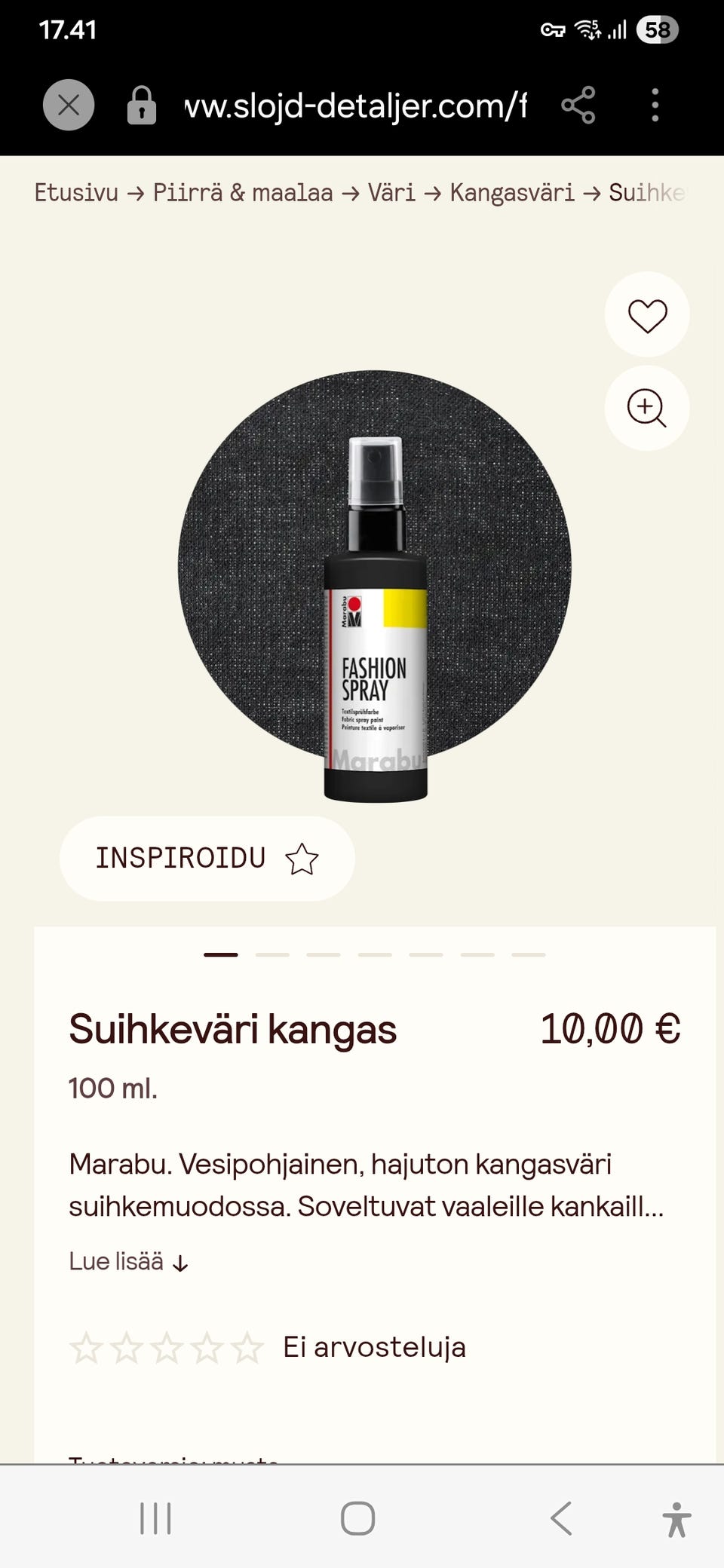This screenshot has height=1568, width=724.
Task: Open browser overflow menu icon
Action: 655,106
